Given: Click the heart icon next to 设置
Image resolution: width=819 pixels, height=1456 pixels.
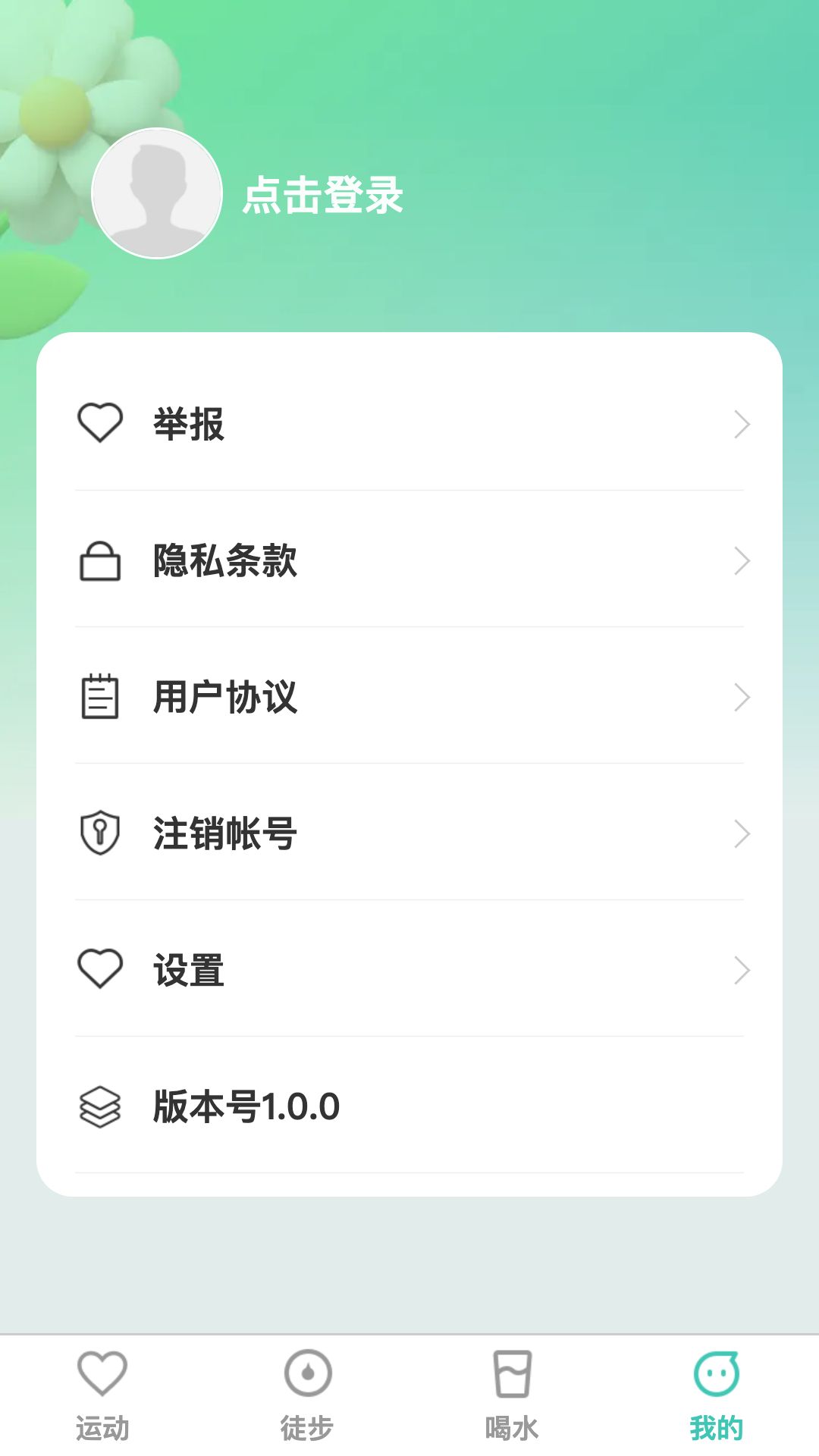Looking at the screenshot, I should (101, 968).
